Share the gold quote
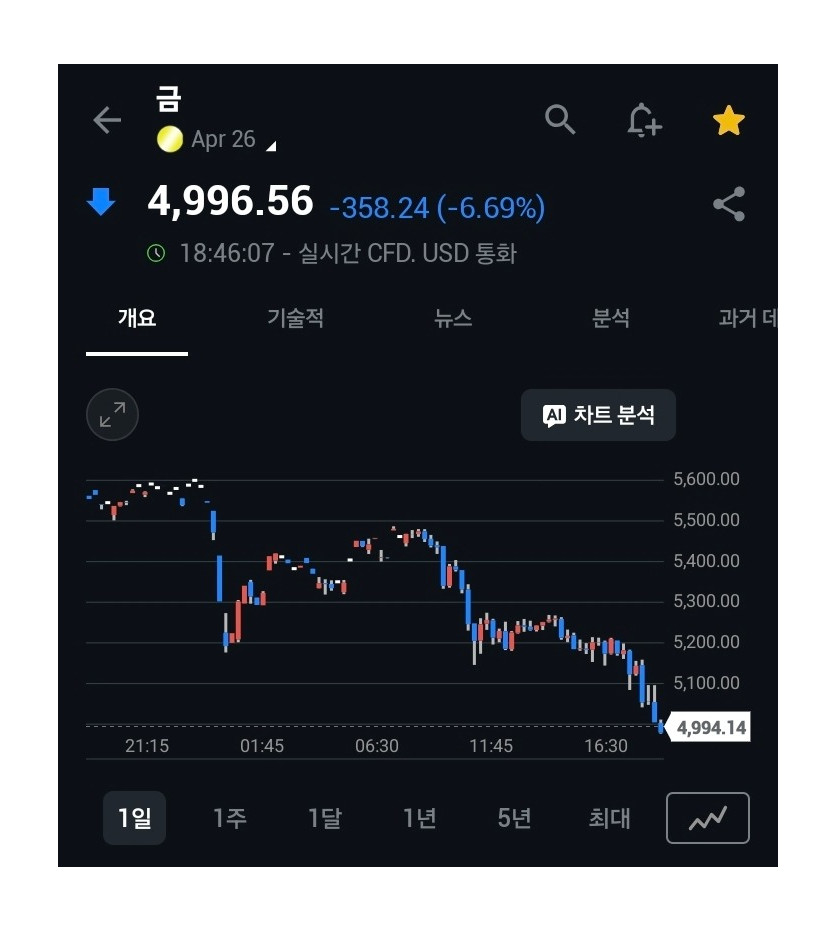Image resolution: width=835 pixels, height=931 pixels. click(729, 204)
